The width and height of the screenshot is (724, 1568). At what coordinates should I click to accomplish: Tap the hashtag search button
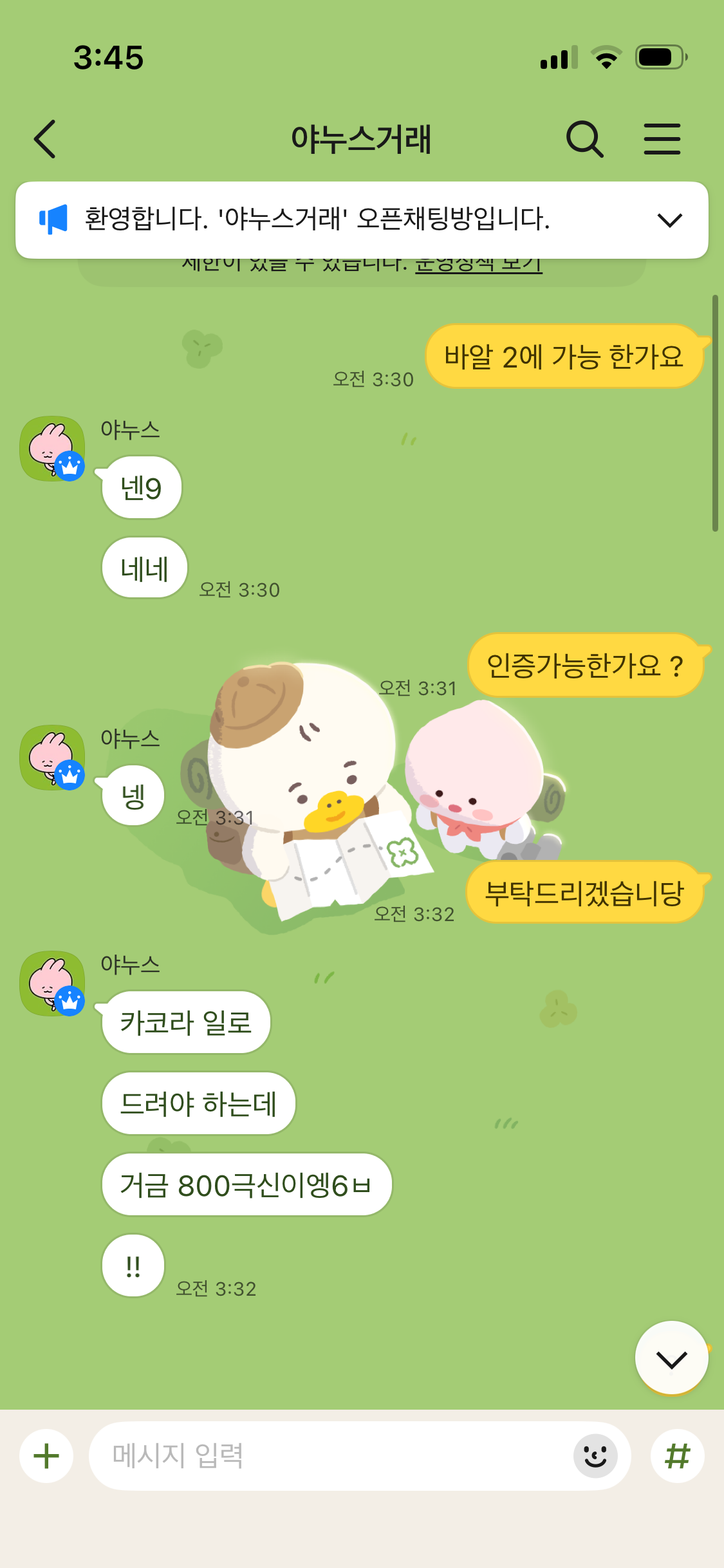(x=677, y=1456)
